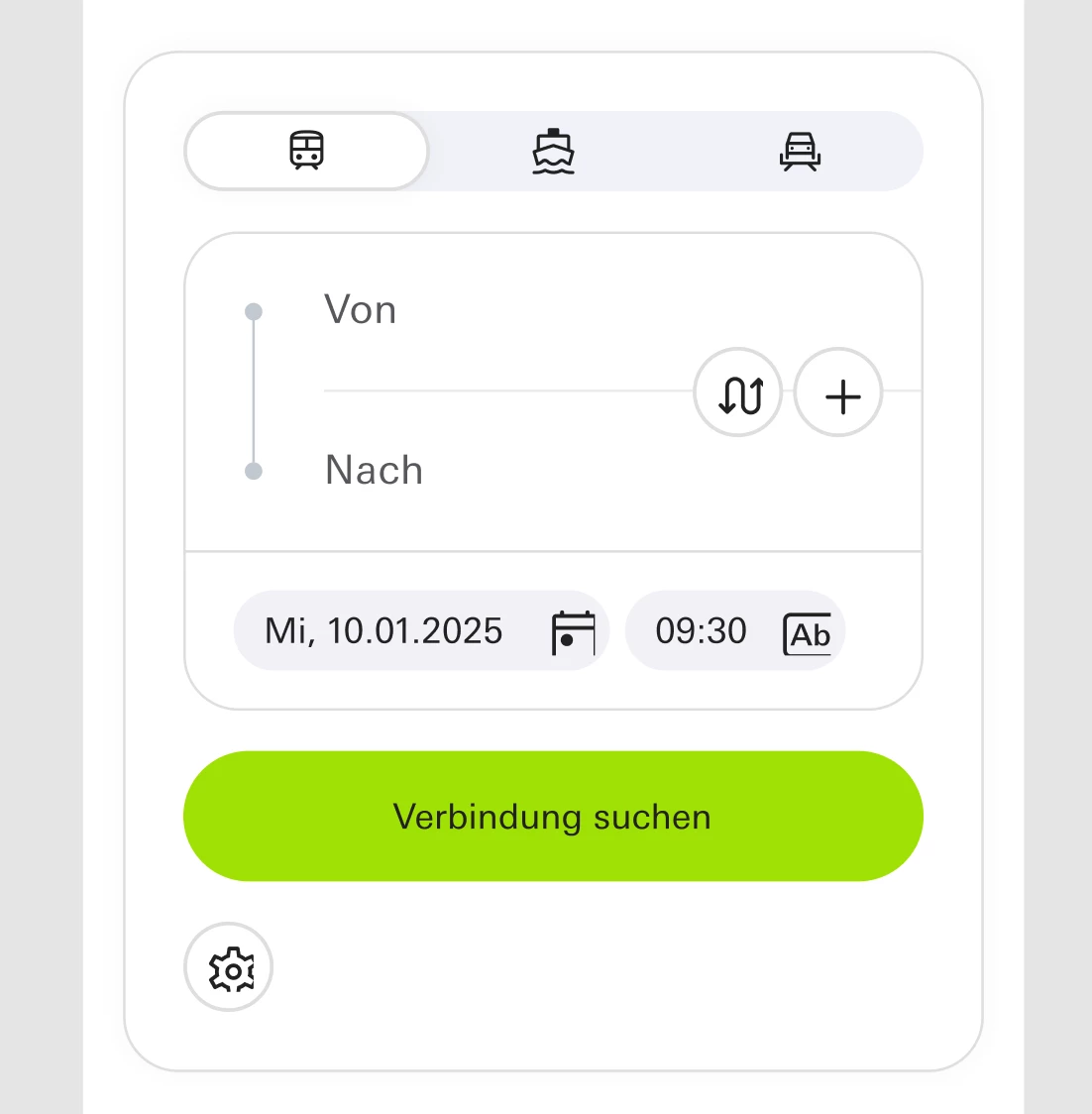
Task: Open search settings gear
Action: (x=229, y=967)
